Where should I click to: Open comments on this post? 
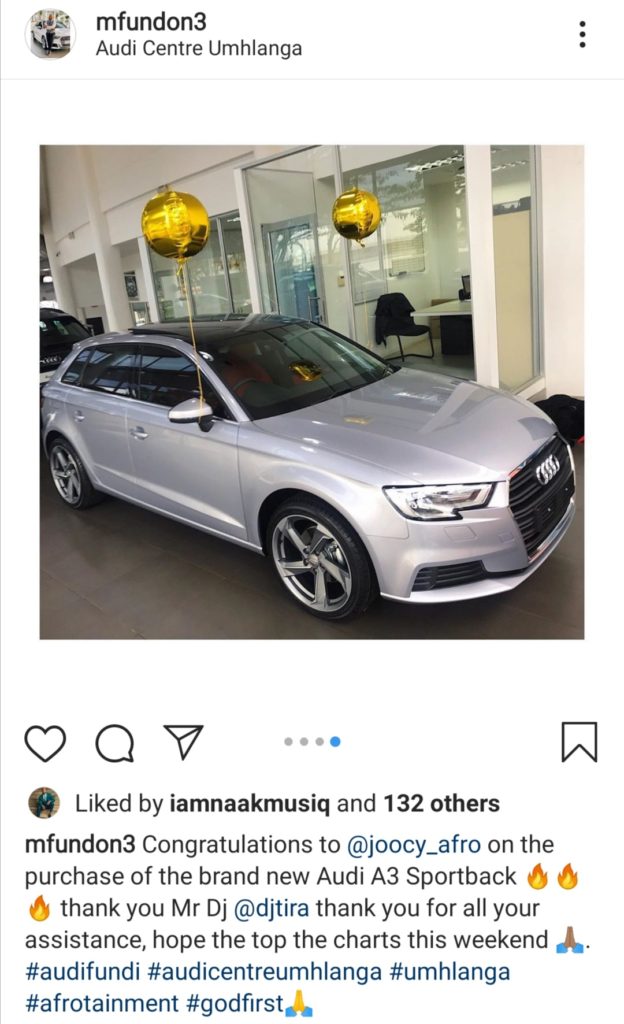tap(115, 743)
